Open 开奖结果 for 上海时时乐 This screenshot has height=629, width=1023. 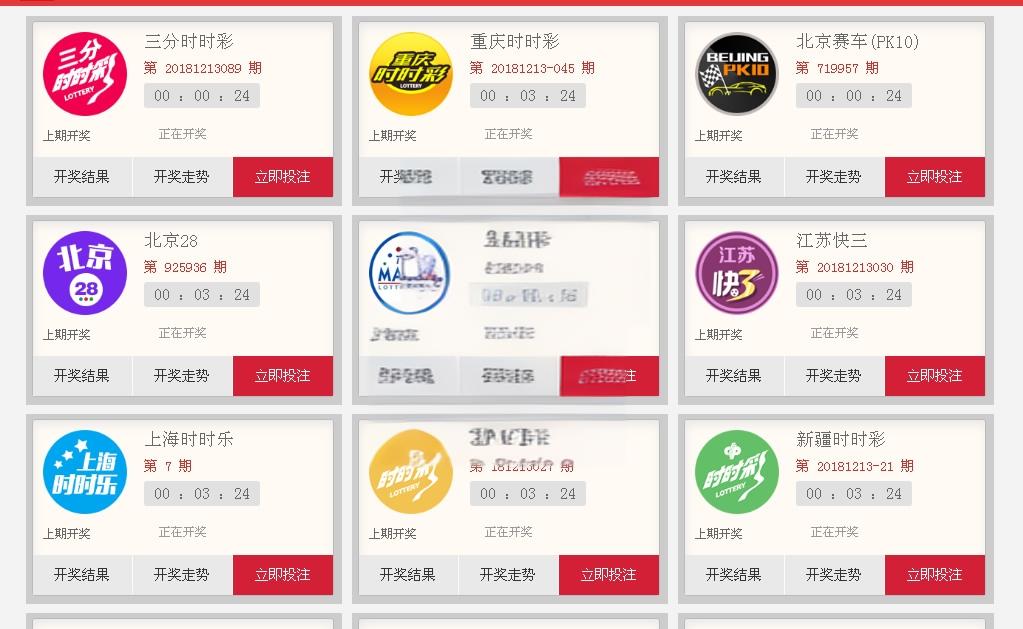pos(82,575)
